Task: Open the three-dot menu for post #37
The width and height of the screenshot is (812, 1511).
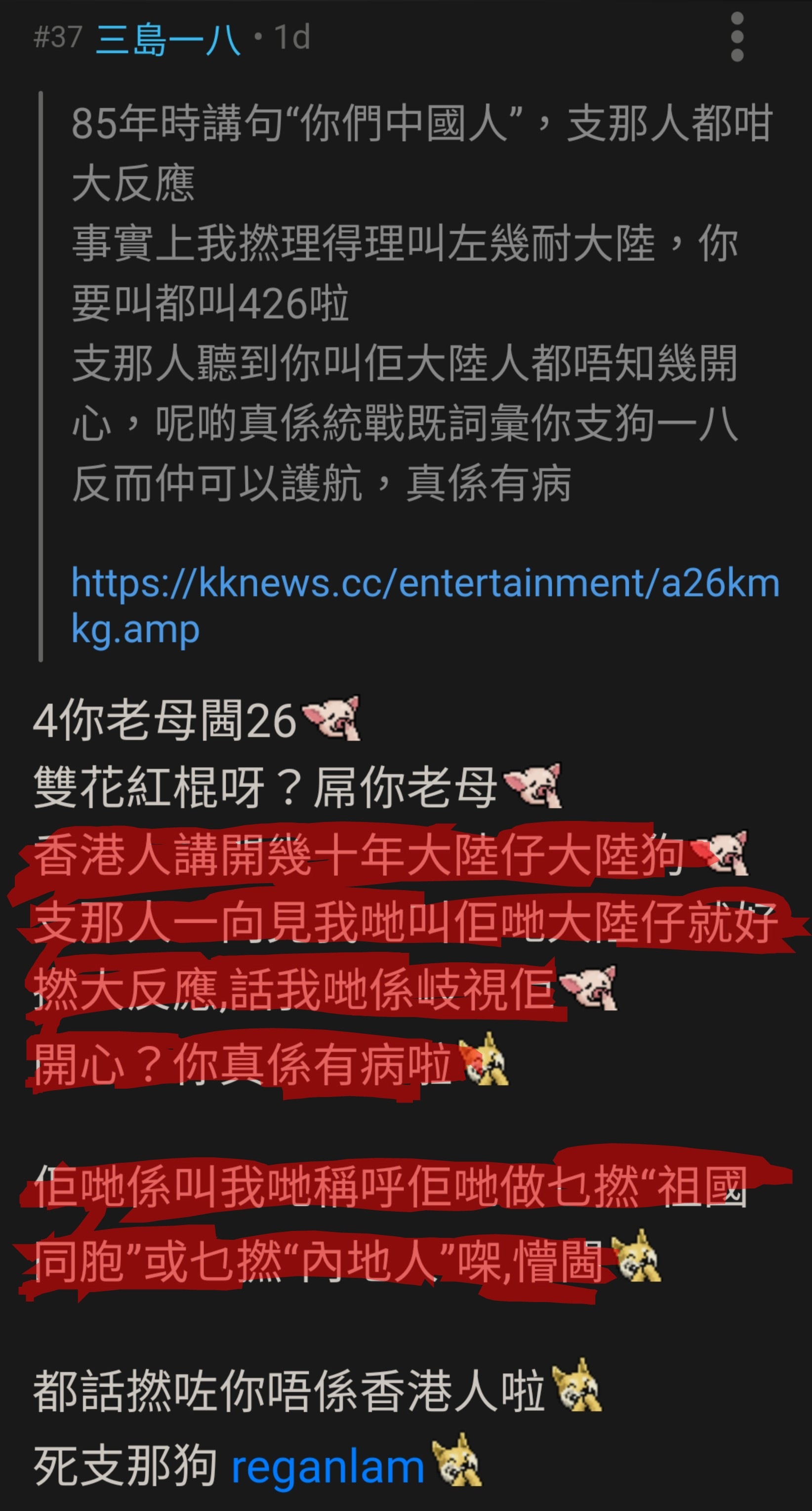Action: pos(737,37)
